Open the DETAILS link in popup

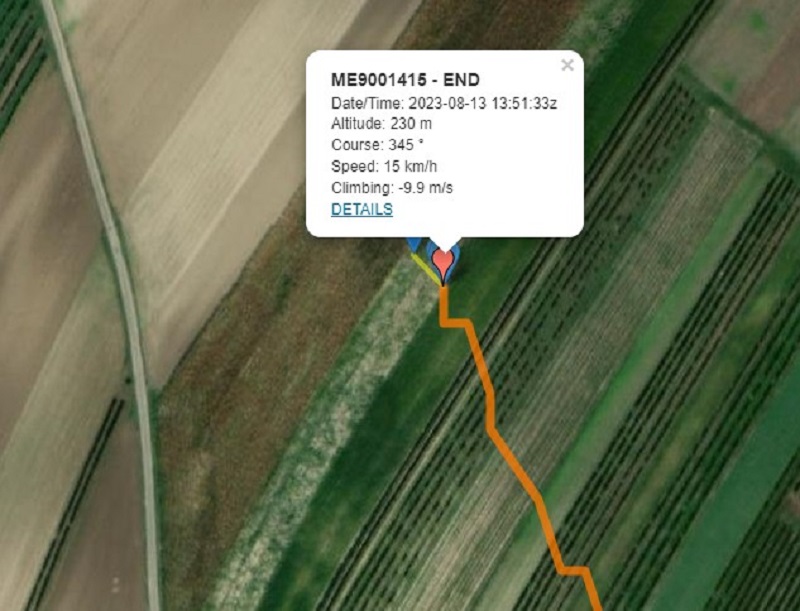coord(361,209)
